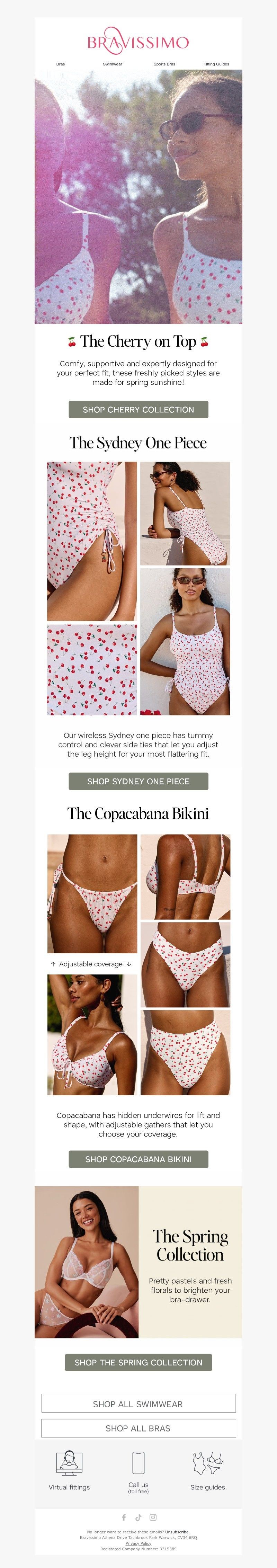Tap the Unsubscribe link

point(177,1532)
